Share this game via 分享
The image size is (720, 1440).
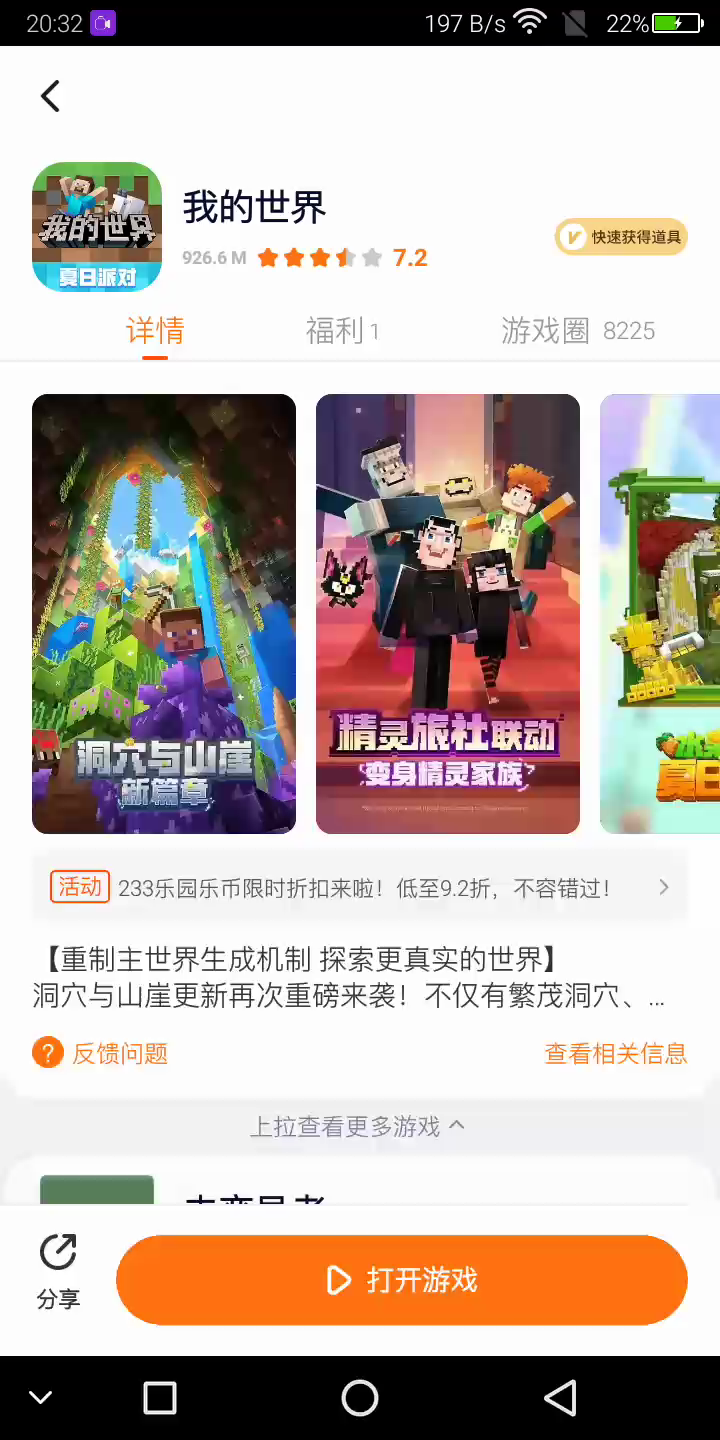(58, 1271)
